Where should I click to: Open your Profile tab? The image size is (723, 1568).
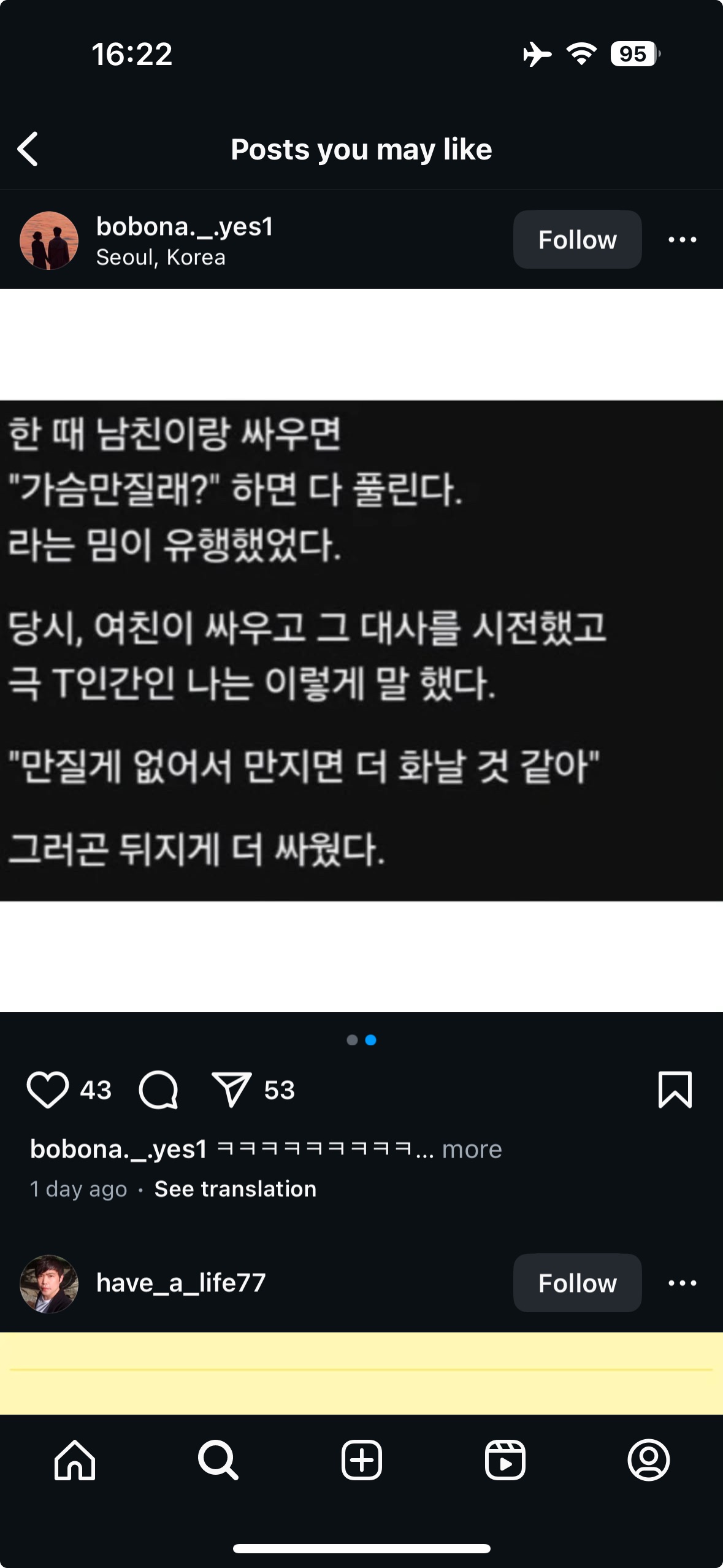pos(648,1460)
